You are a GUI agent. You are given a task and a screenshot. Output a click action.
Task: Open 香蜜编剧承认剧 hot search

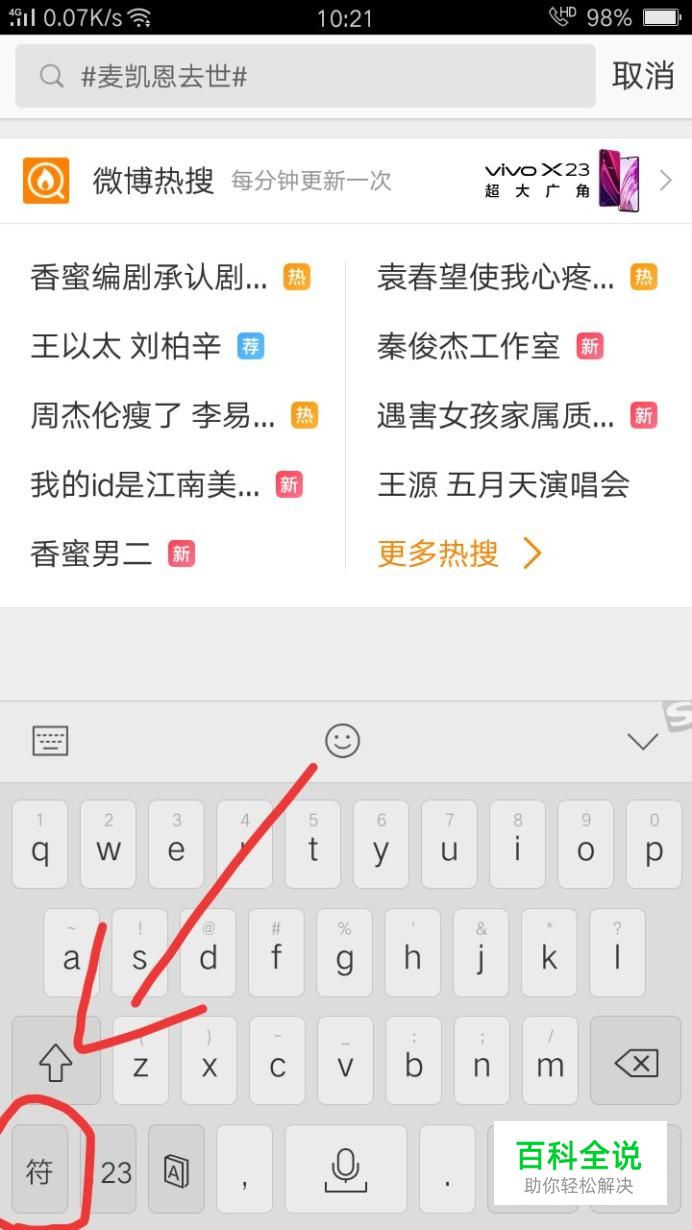[150, 277]
